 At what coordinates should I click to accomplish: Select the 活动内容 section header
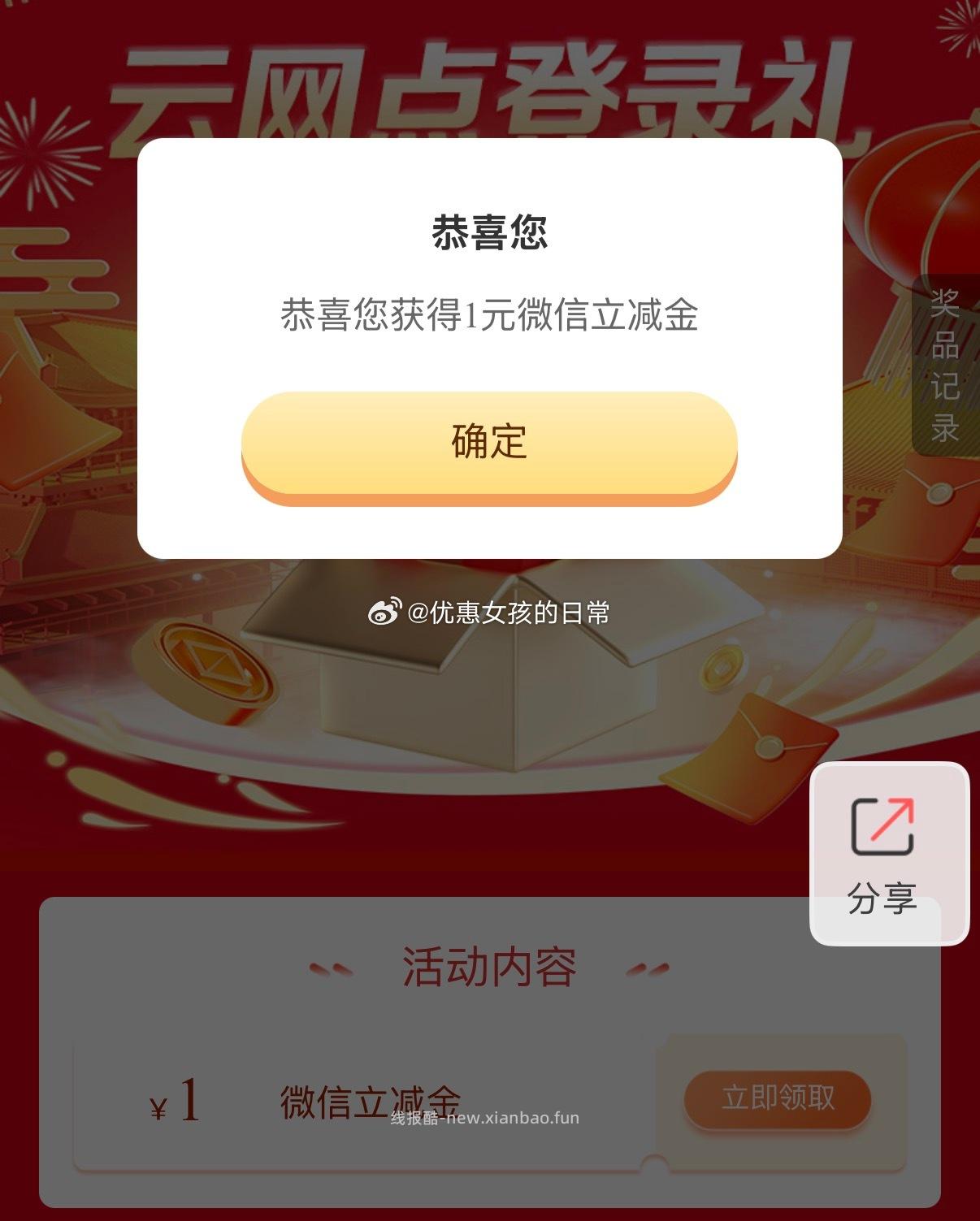[x=490, y=965]
